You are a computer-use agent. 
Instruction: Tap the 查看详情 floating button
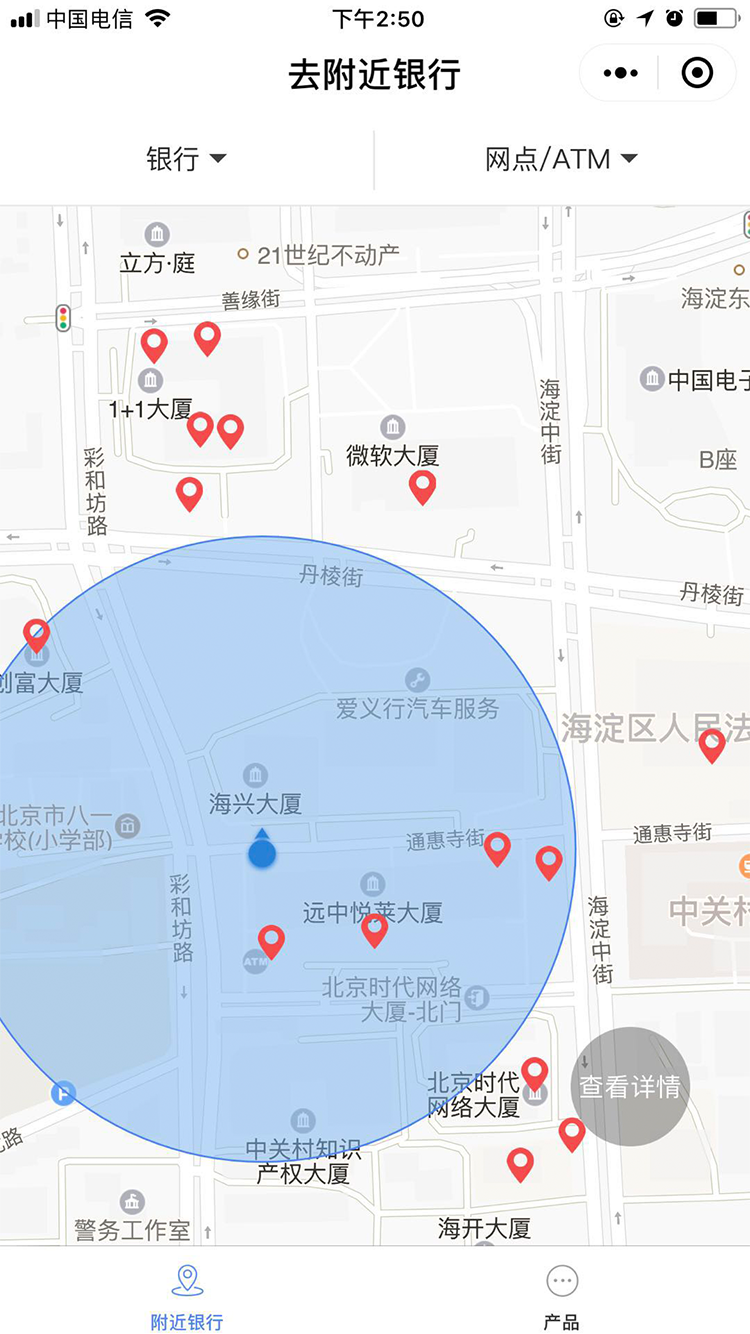pos(630,1087)
